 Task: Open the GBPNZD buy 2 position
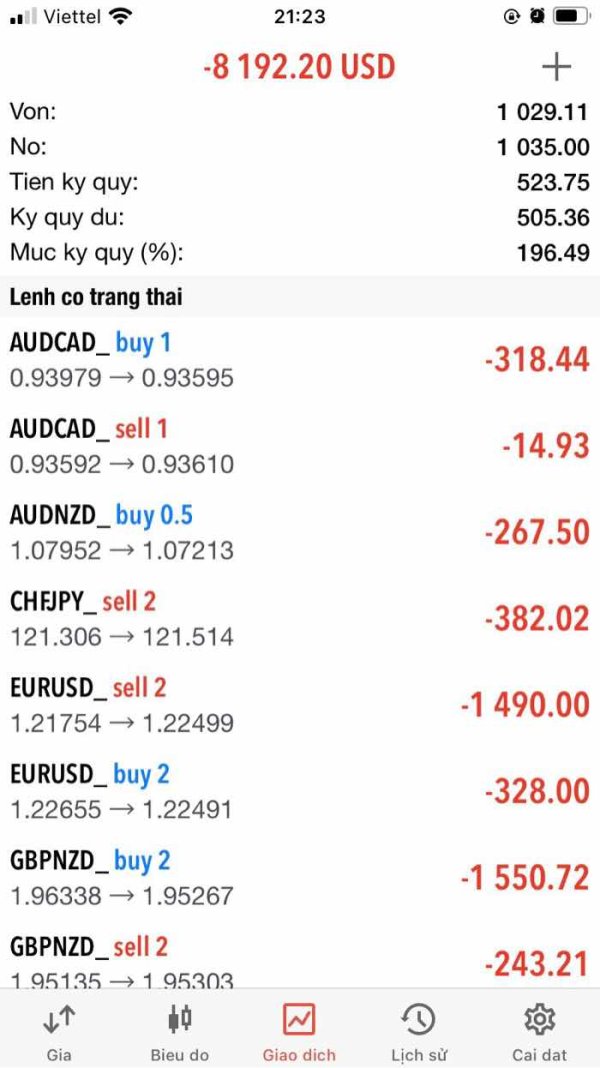[x=300, y=879]
